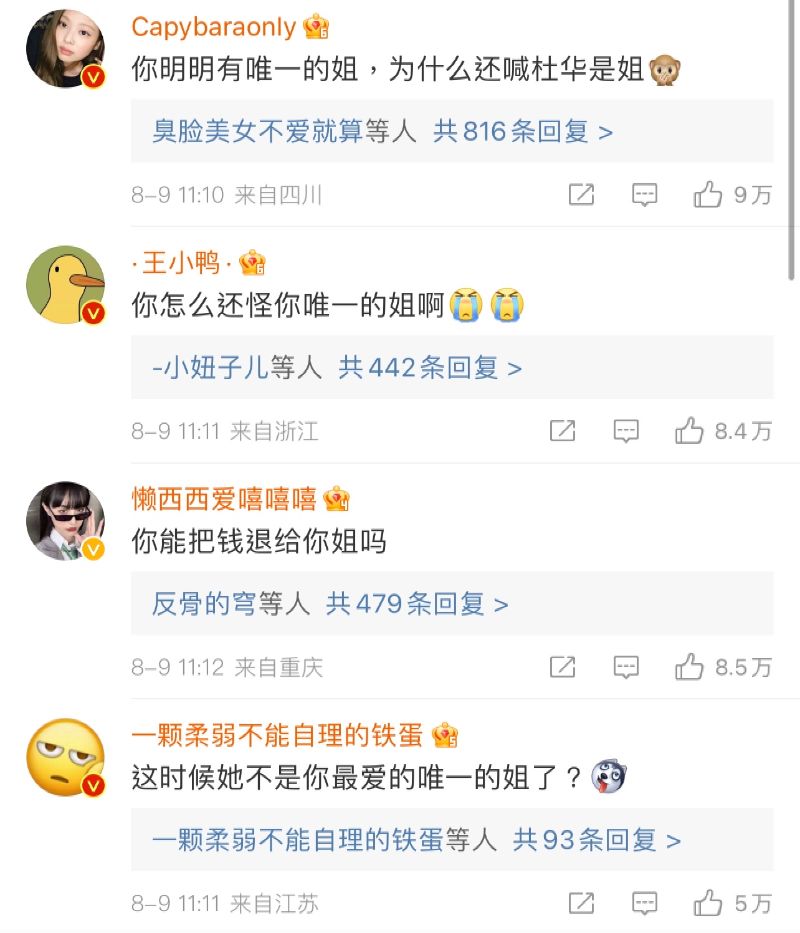Like the comment with 8.5万 likes
This screenshot has width=800, height=933.
click(x=689, y=667)
